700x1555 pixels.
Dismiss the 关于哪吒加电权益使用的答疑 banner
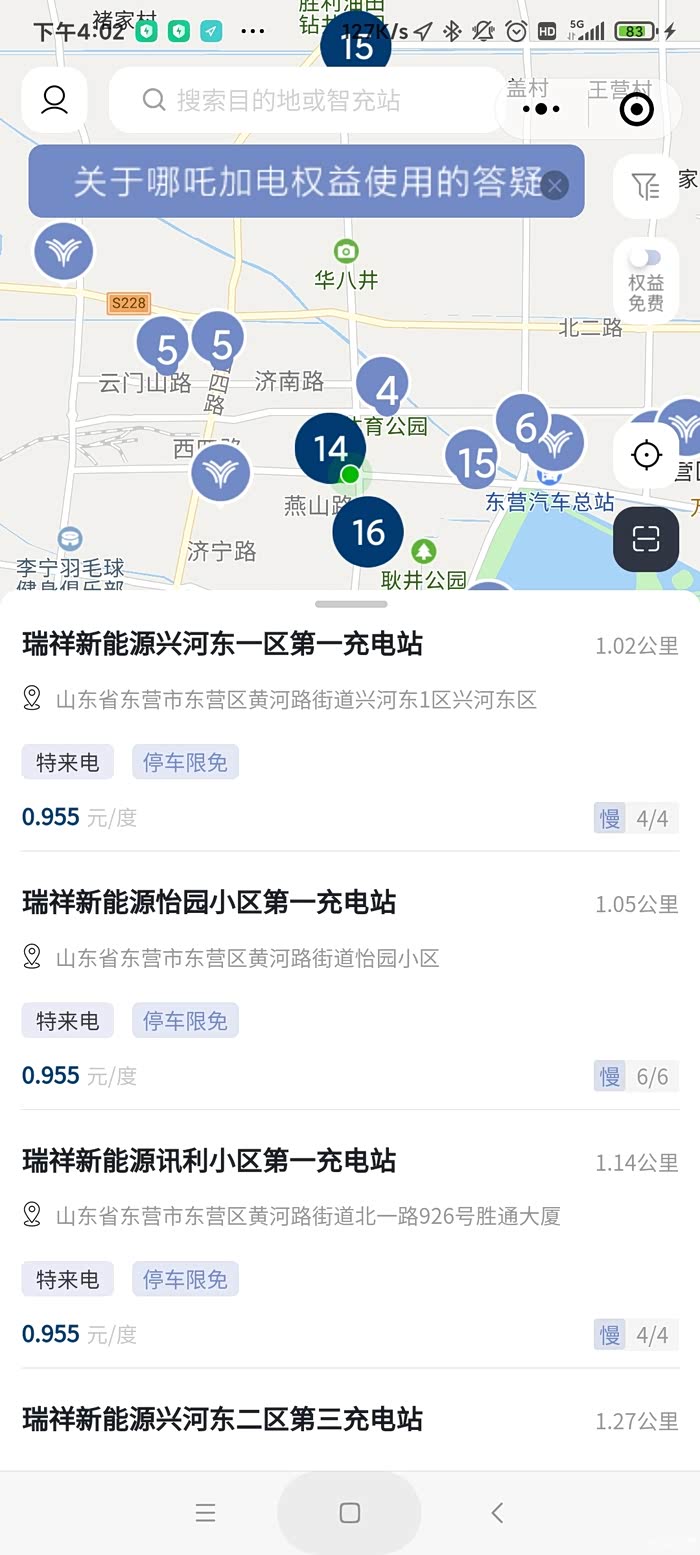coord(554,184)
